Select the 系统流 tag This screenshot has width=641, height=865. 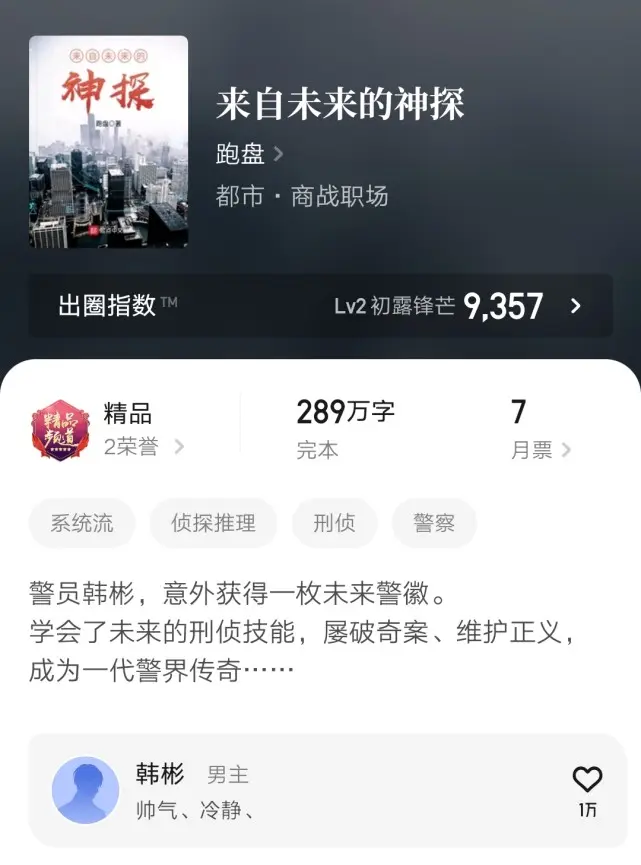(82, 523)
